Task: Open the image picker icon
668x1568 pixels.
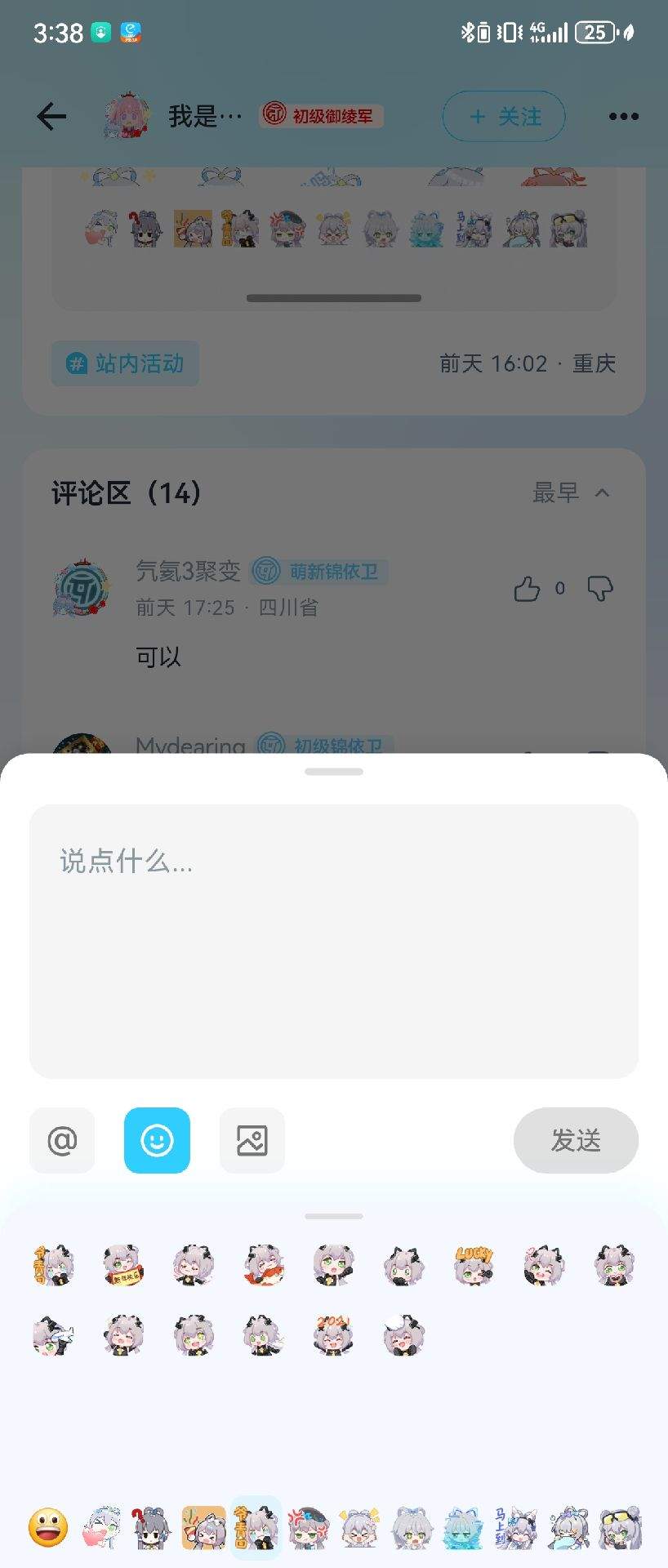Action: click(x=252, y=1140)
